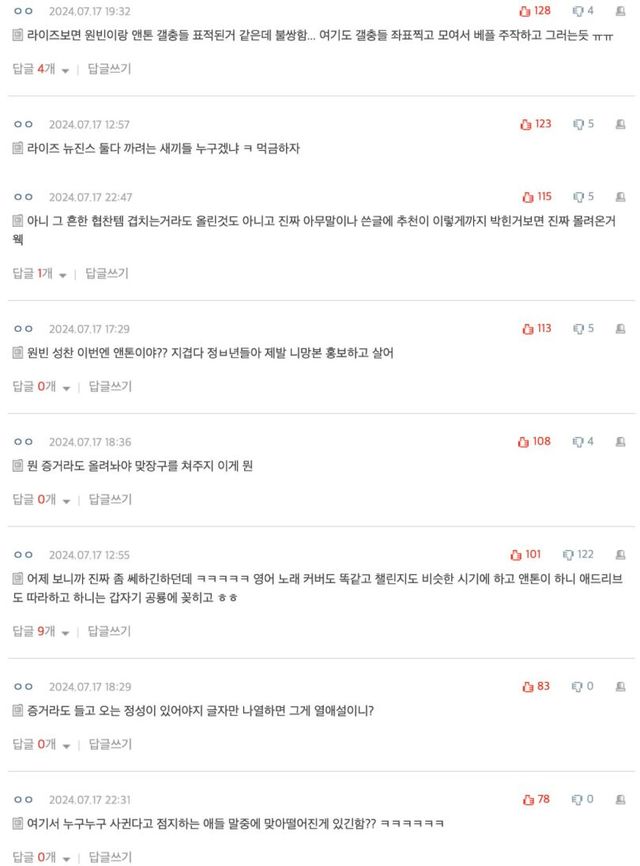Image resolution: width=640 pixels, height=866 pixels.
Task: Dislike the comment showing 122 downvotes
Action: click(x=568, y=554)
